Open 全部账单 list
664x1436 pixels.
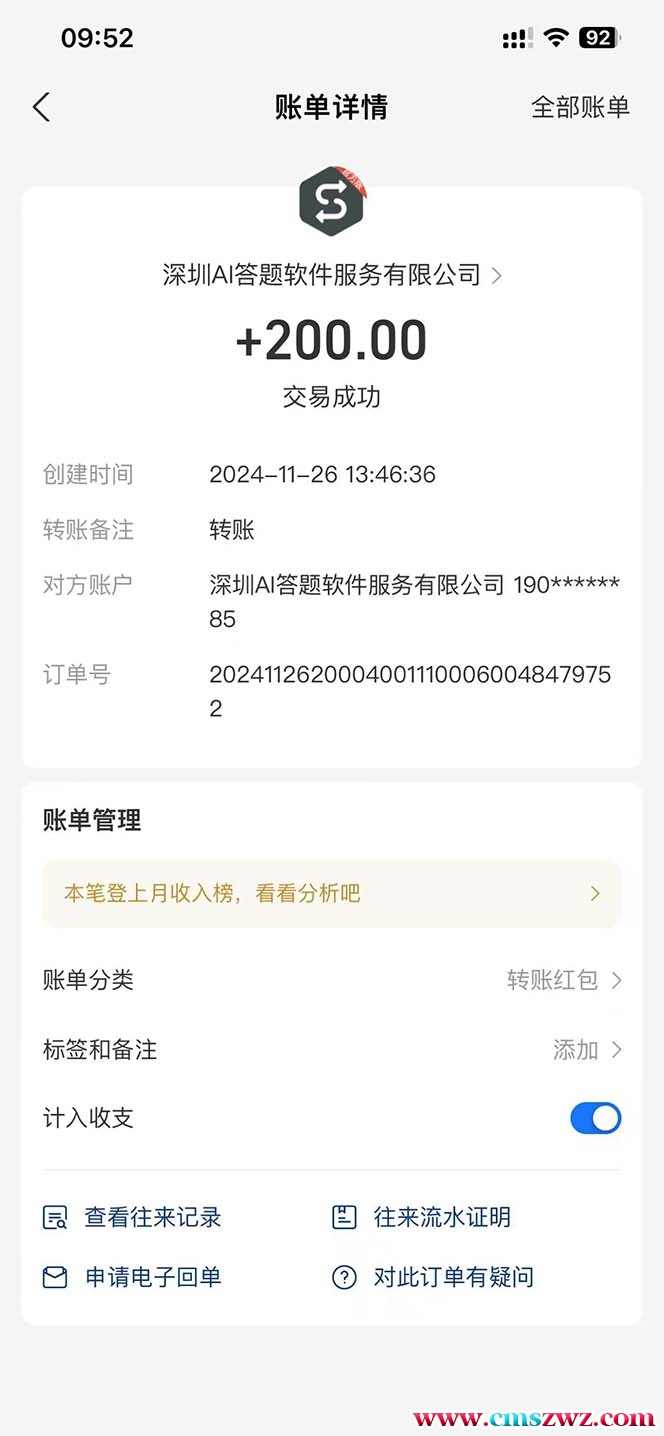pyautogui.click(x=580, y=107)
